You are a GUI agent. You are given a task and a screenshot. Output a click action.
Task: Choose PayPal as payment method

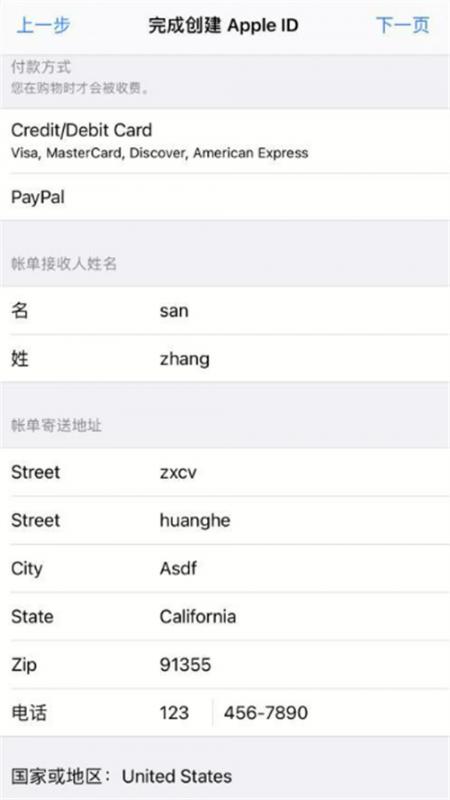tap(225, 197)
